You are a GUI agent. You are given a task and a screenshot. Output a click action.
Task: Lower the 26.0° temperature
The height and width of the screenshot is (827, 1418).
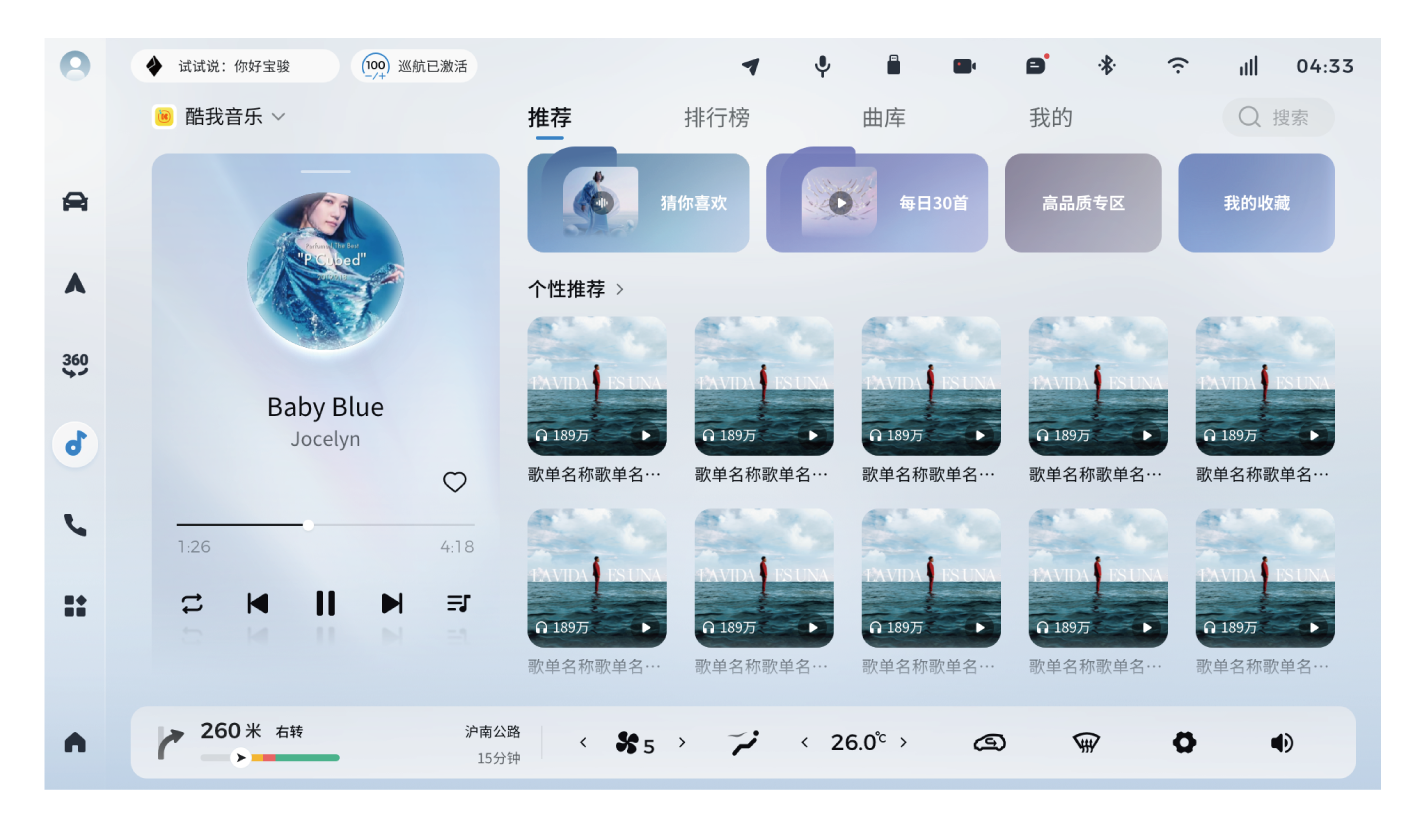point(804,743)
